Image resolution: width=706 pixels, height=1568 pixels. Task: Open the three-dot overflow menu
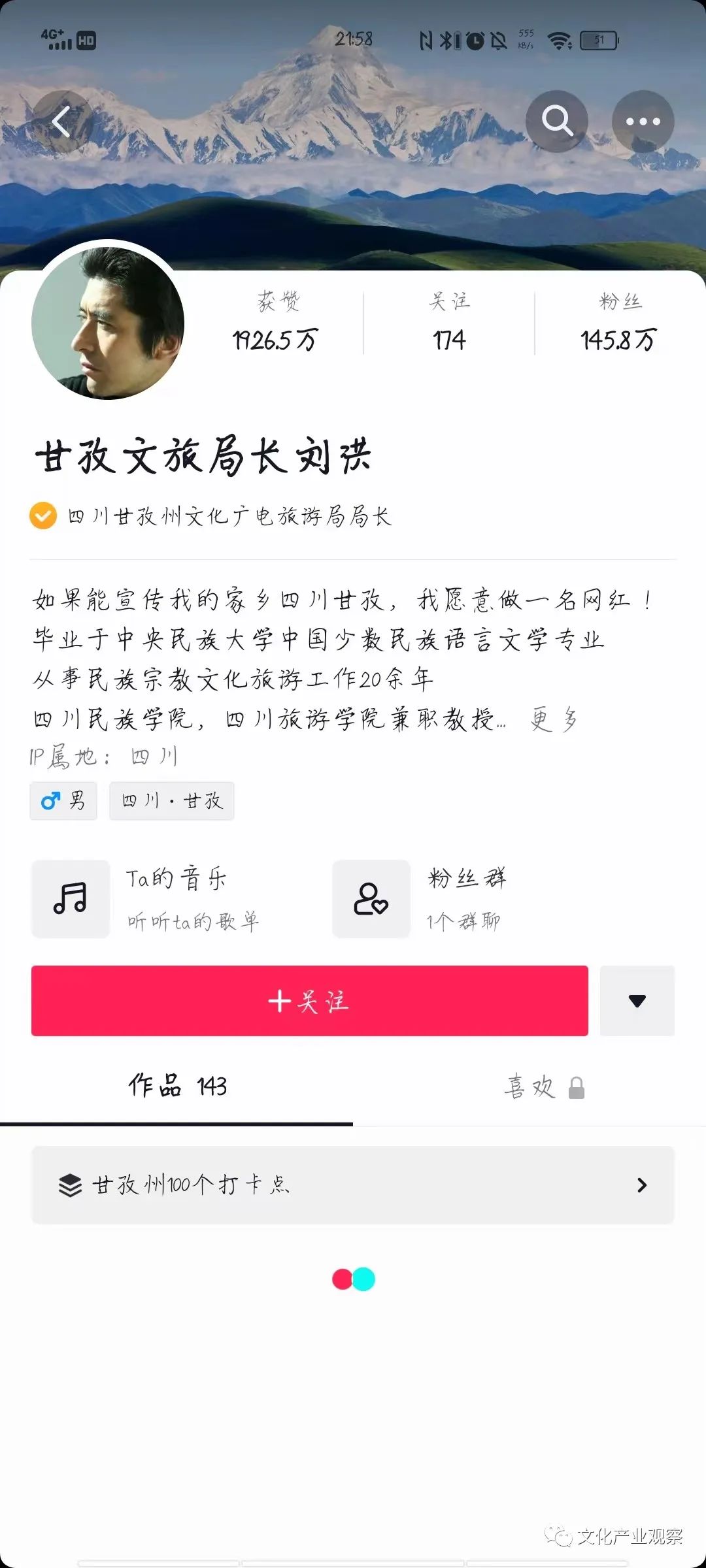[643, 122]
